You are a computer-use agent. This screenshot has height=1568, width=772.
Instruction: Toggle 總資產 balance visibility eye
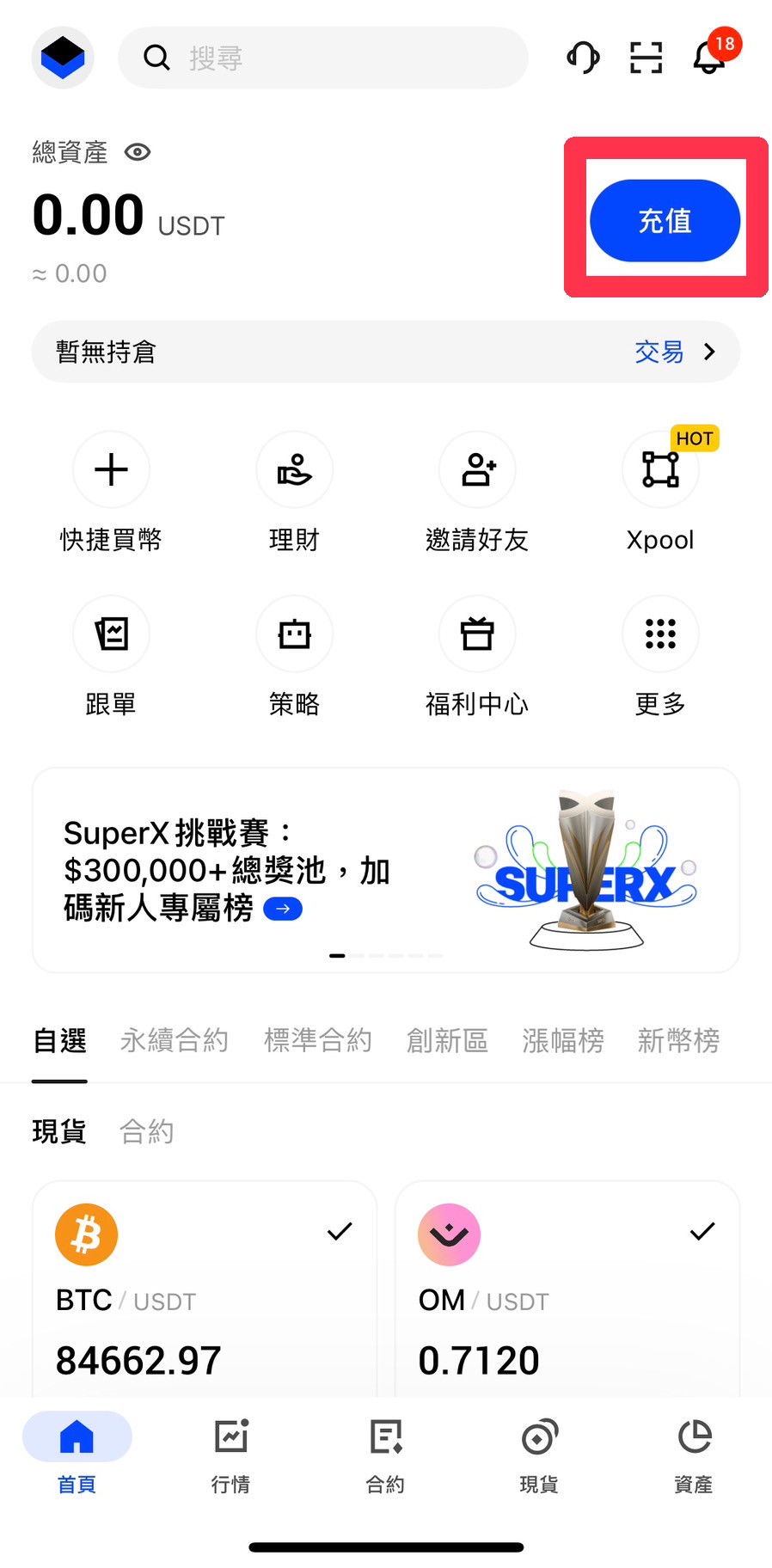tap(138, 152)
